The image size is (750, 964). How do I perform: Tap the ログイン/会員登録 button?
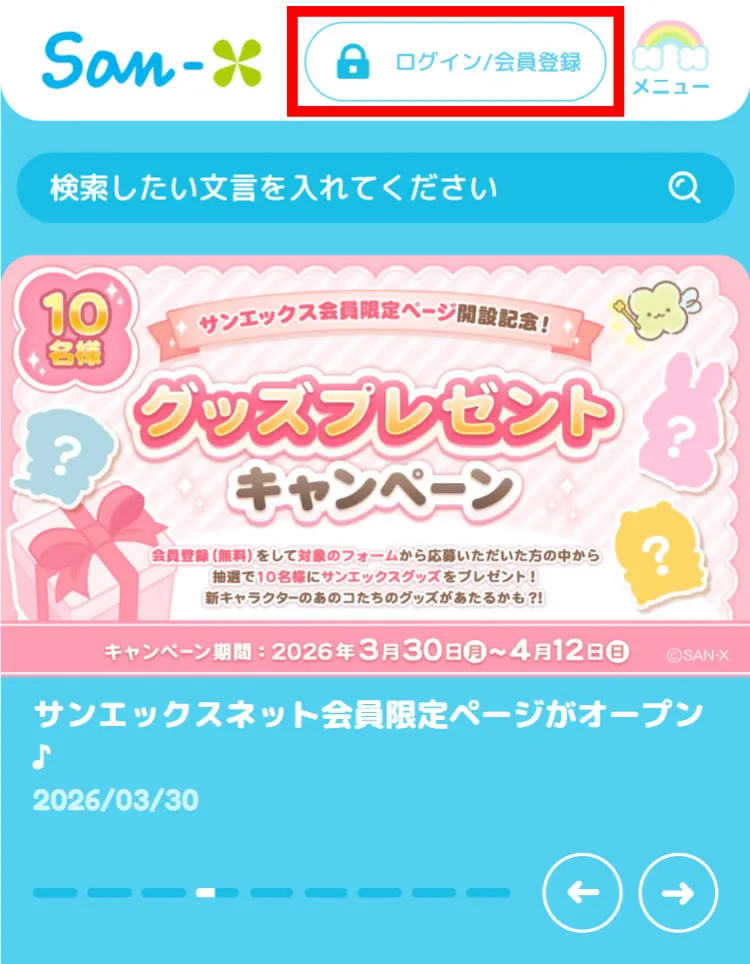456,62
